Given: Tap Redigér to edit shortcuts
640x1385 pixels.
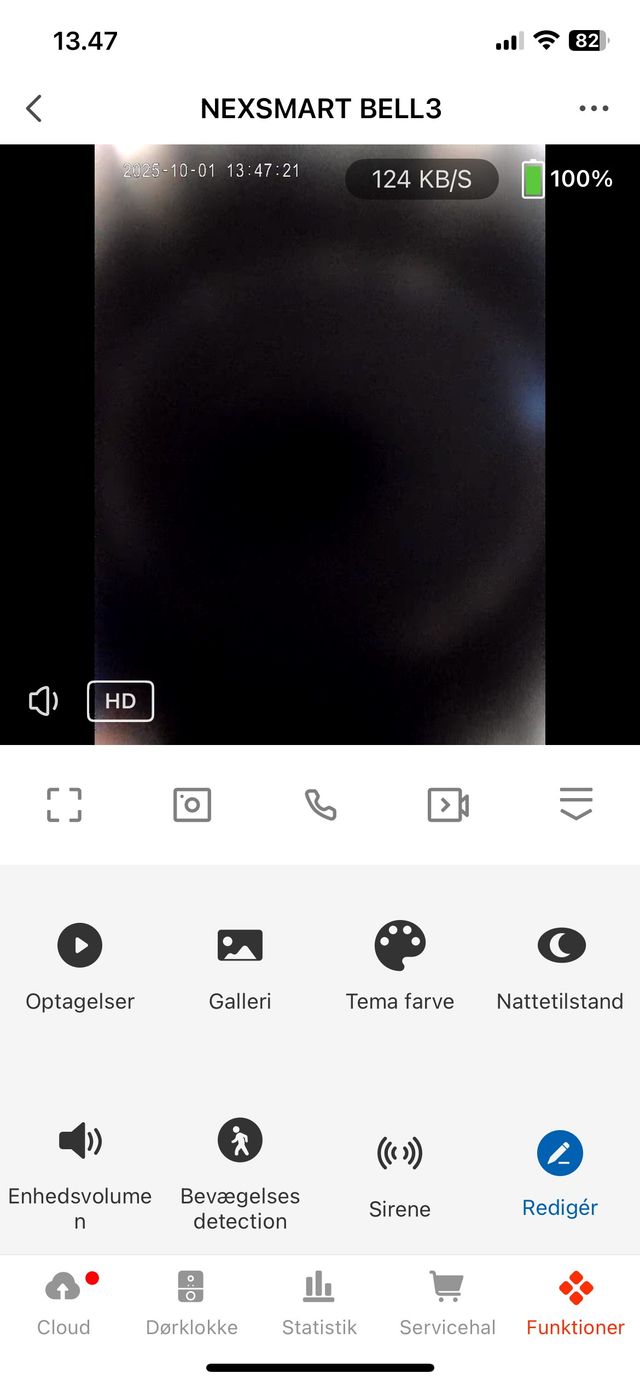Looking at the screenshot, I should (x=560, y=1170).
